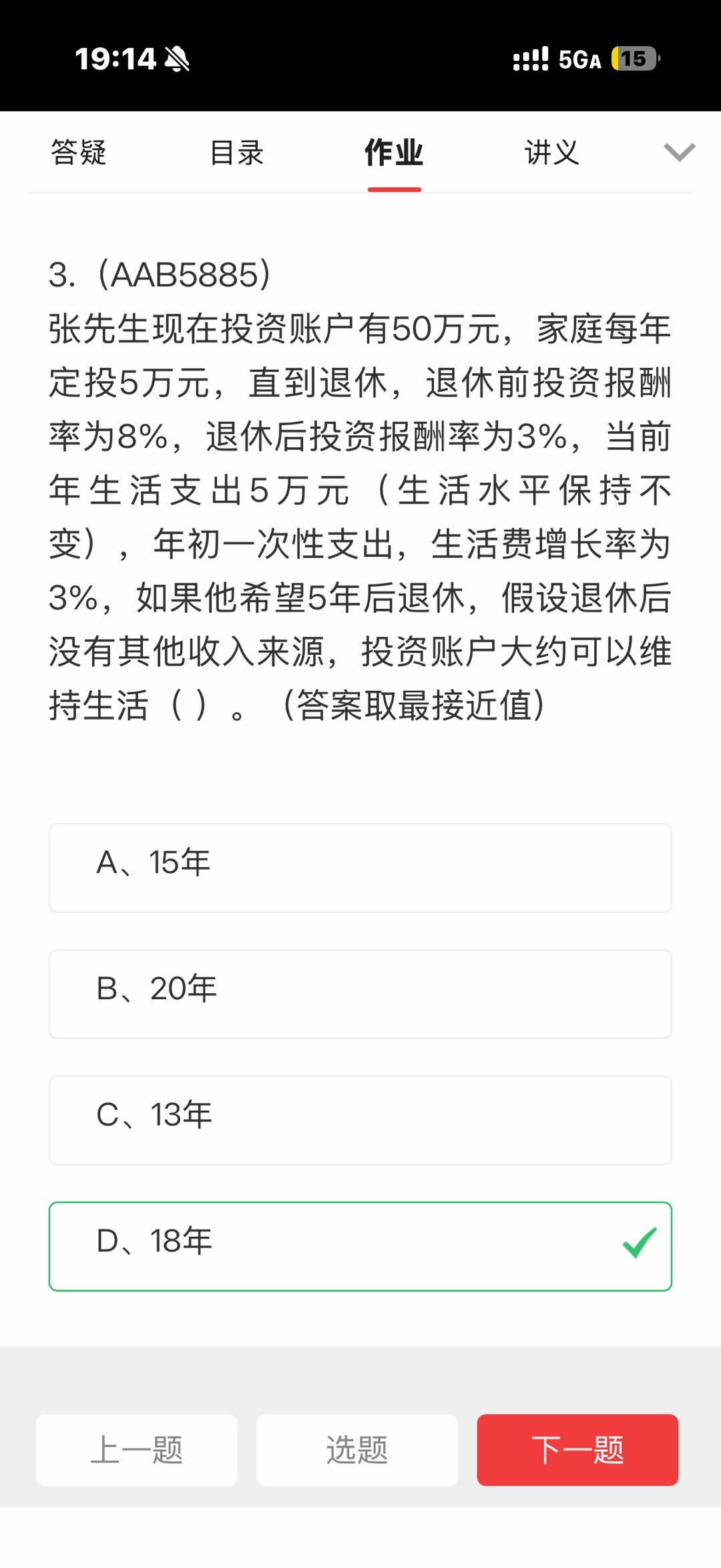The image size is (721, 1568).
Task: Open the 目录 tab
Action: click(x=236, y=153)
